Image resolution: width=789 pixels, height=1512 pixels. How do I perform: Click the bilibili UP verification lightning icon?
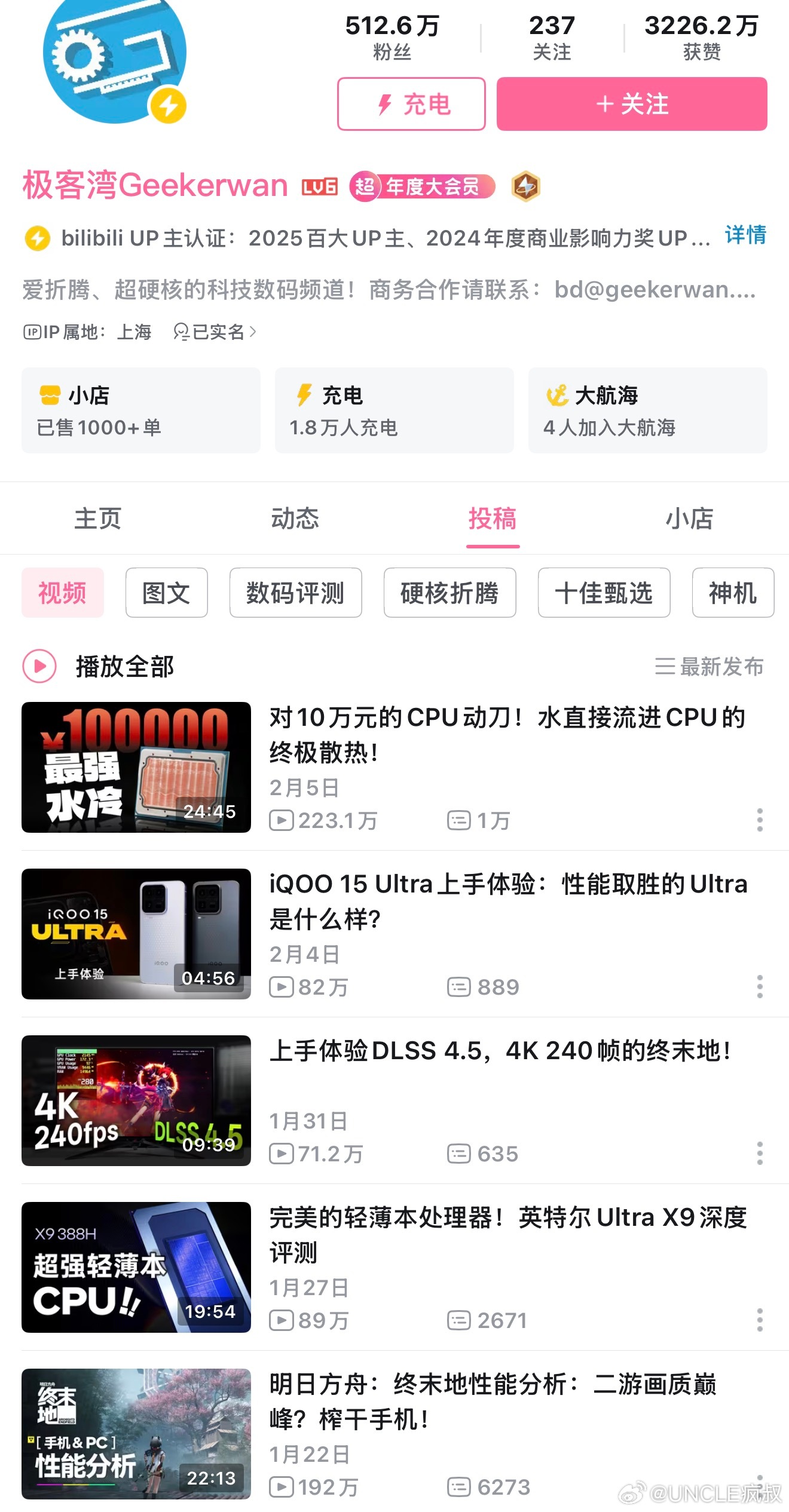coord(38,238)
